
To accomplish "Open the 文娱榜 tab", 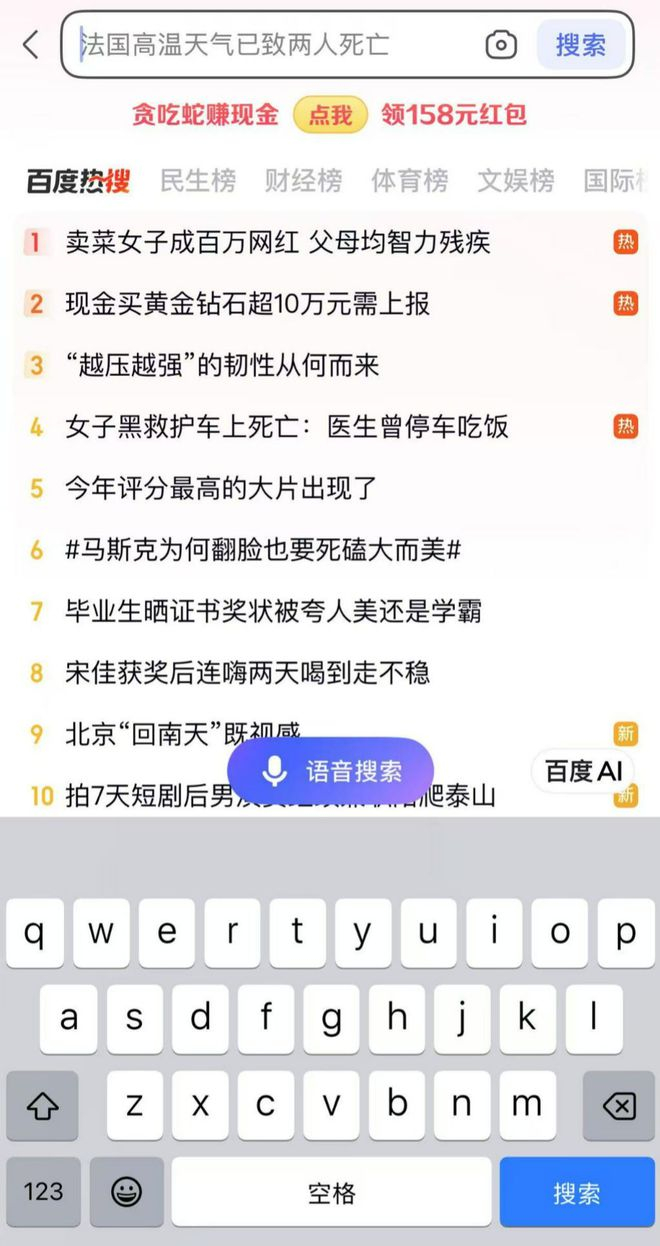I will click(515, 181).
